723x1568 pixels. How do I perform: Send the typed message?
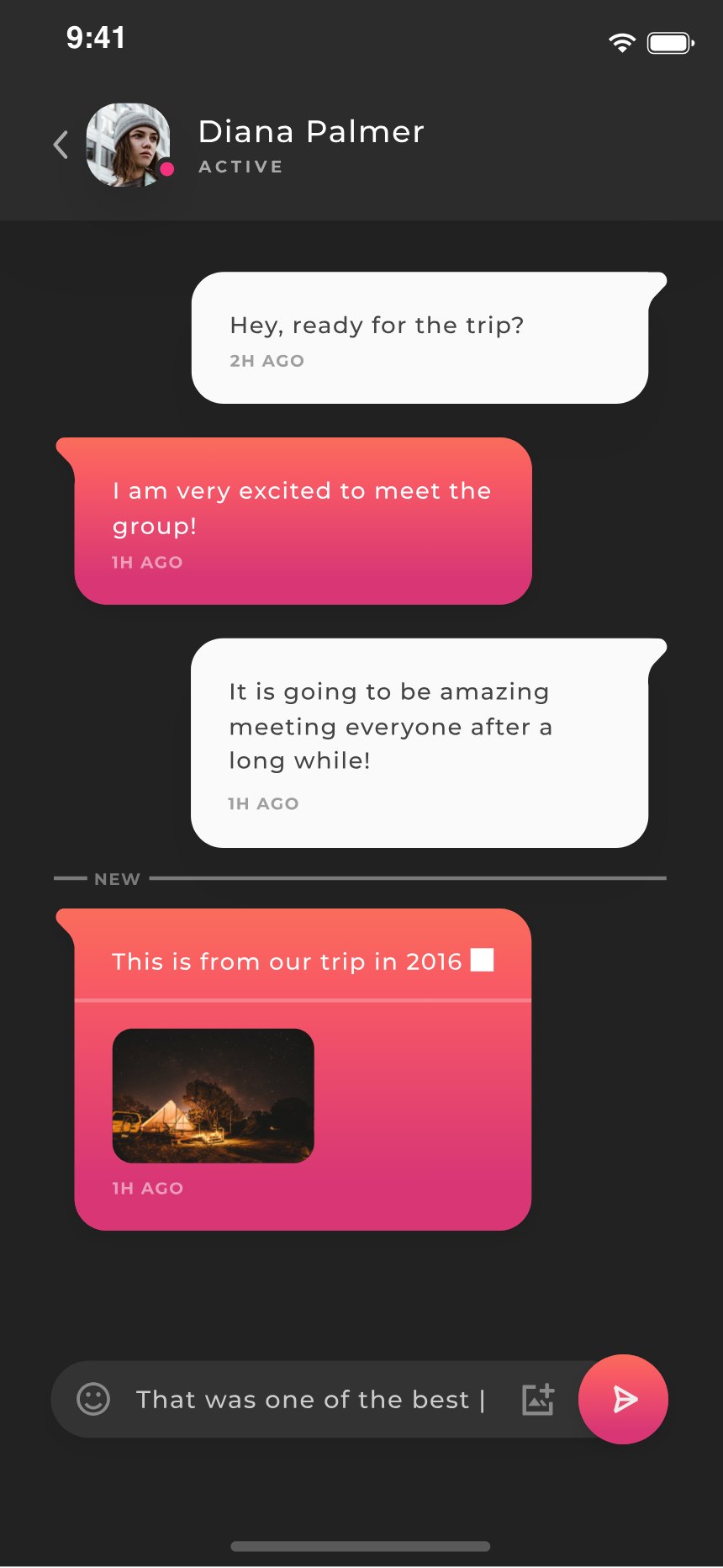(623, 1399)
